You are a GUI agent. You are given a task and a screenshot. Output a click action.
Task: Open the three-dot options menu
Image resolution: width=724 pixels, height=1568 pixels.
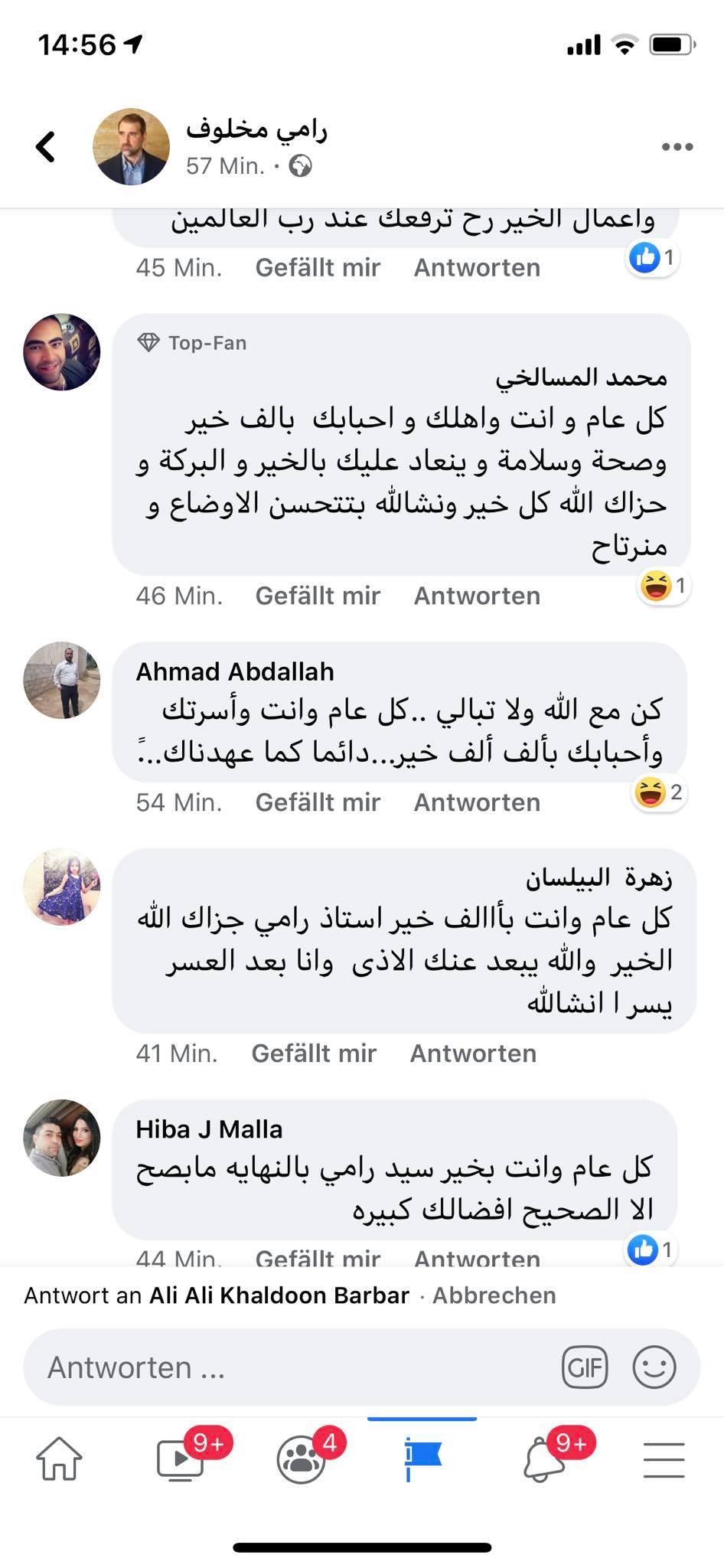click(677, 147)
